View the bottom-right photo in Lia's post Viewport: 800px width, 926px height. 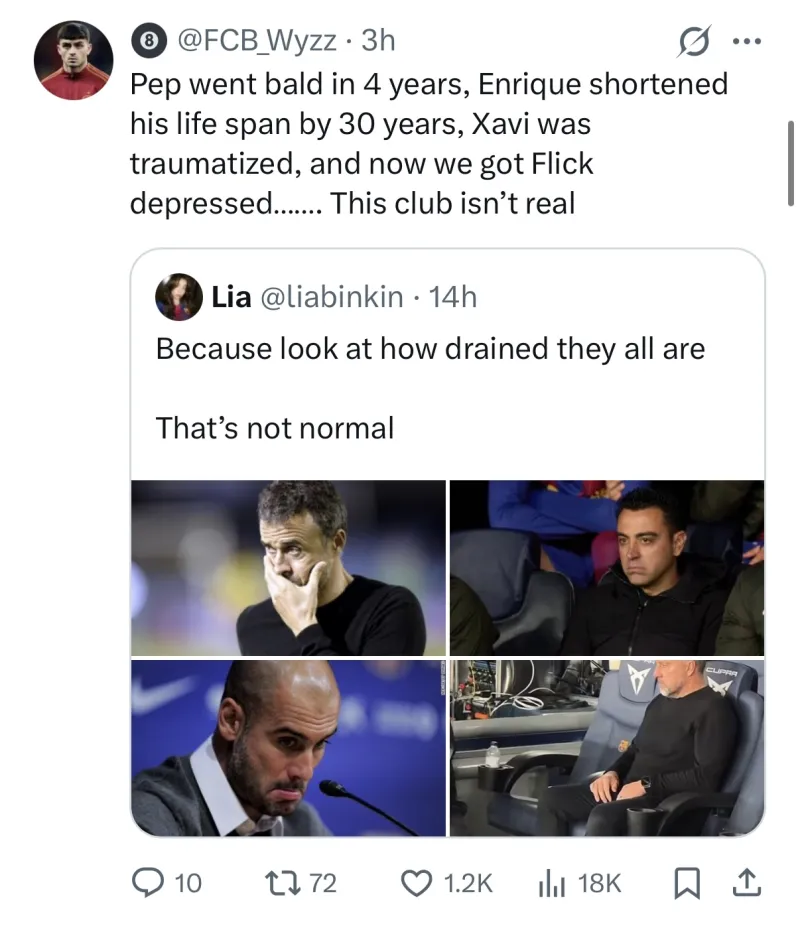(607, 747)
